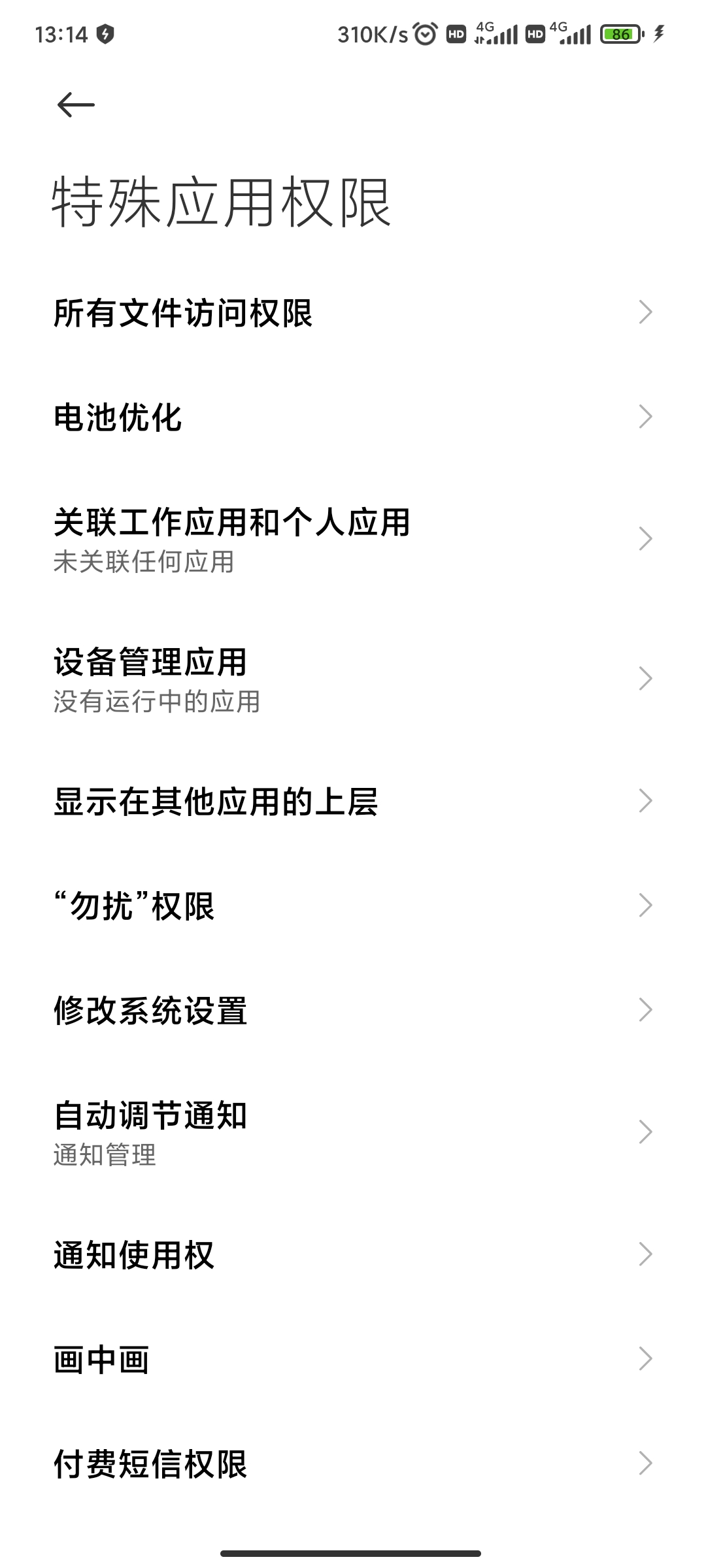Open 自动调节通知 row
Viewport: 706px width, 1568px height.
tap(353, 1132)
